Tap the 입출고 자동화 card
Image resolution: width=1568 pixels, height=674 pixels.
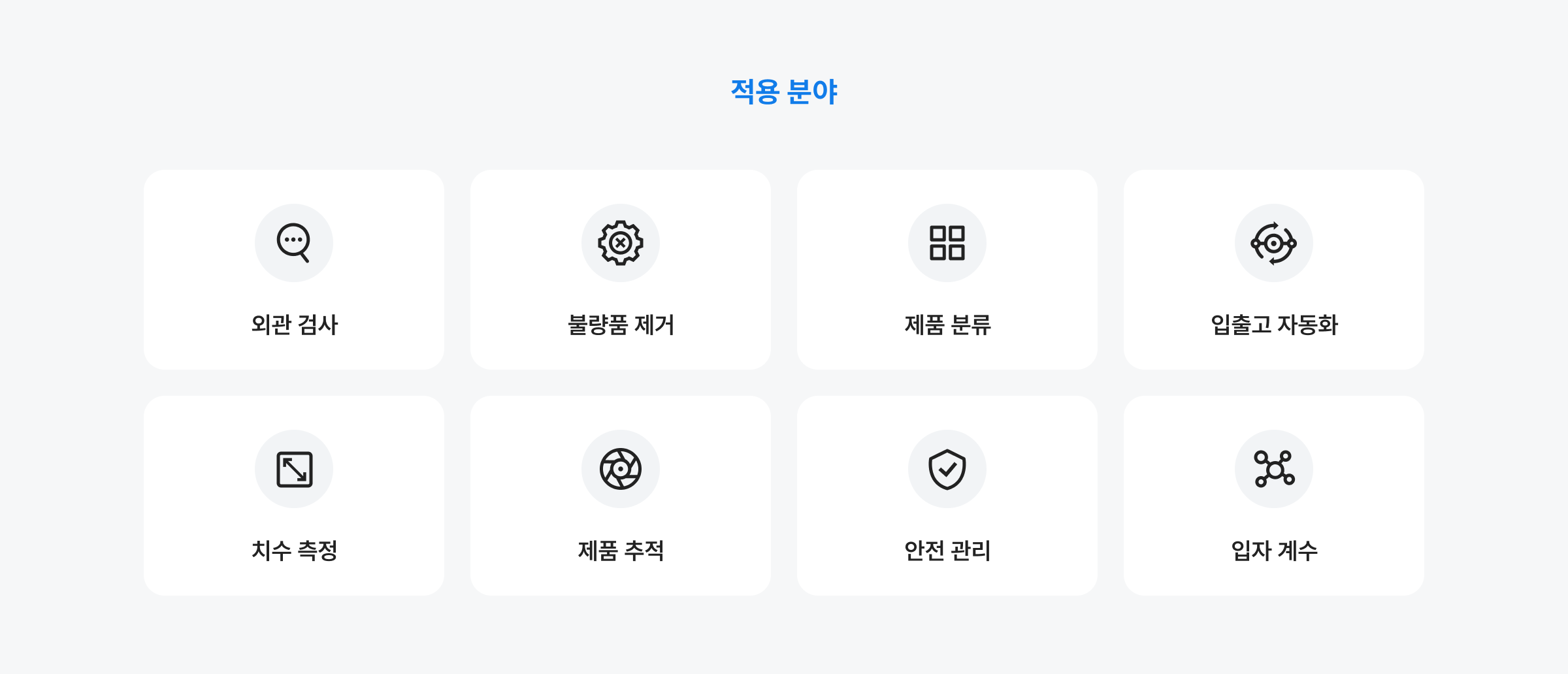tap(1274, 270)
